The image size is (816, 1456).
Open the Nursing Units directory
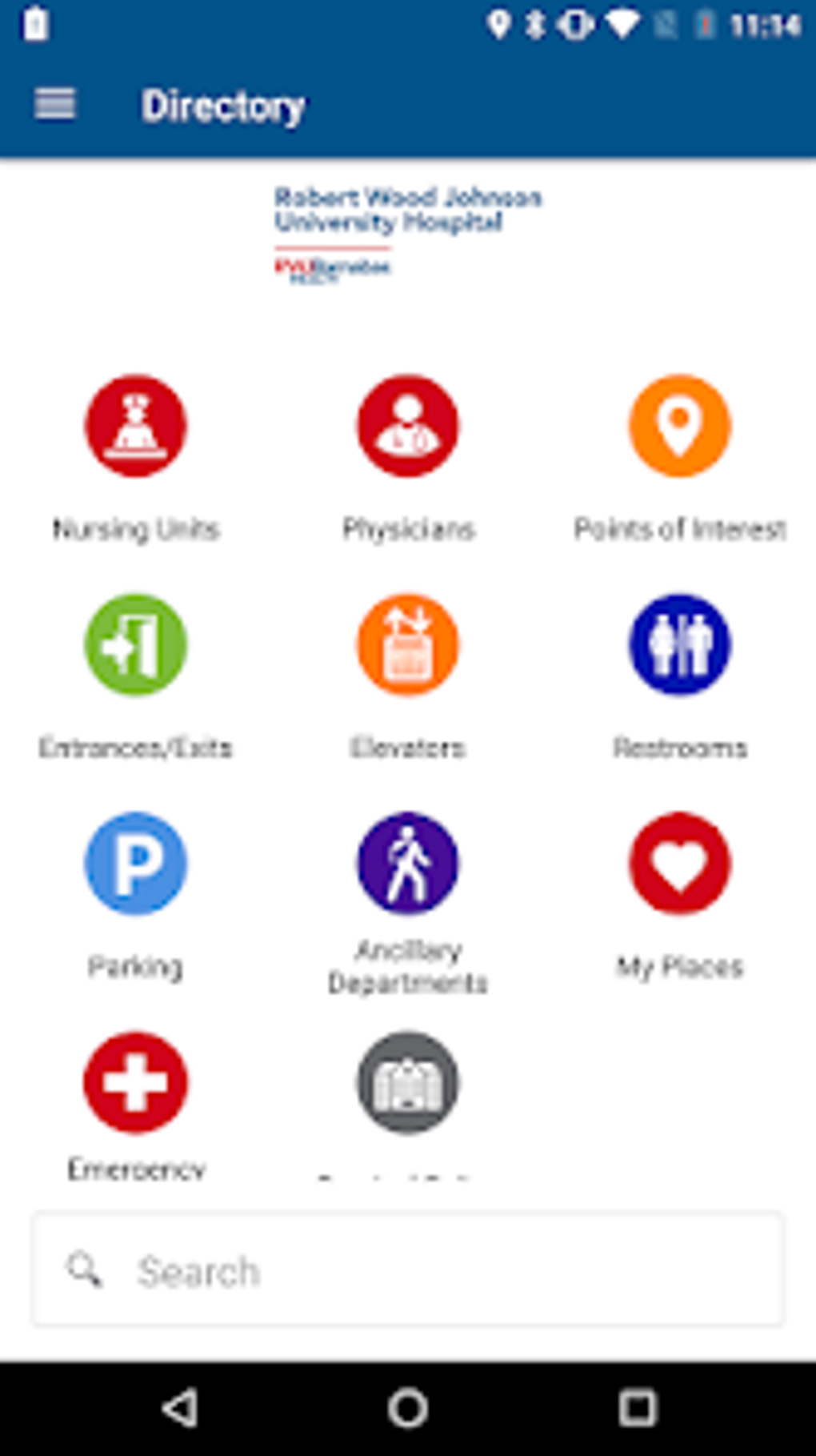pyautogui.click(x=136, y=426)
